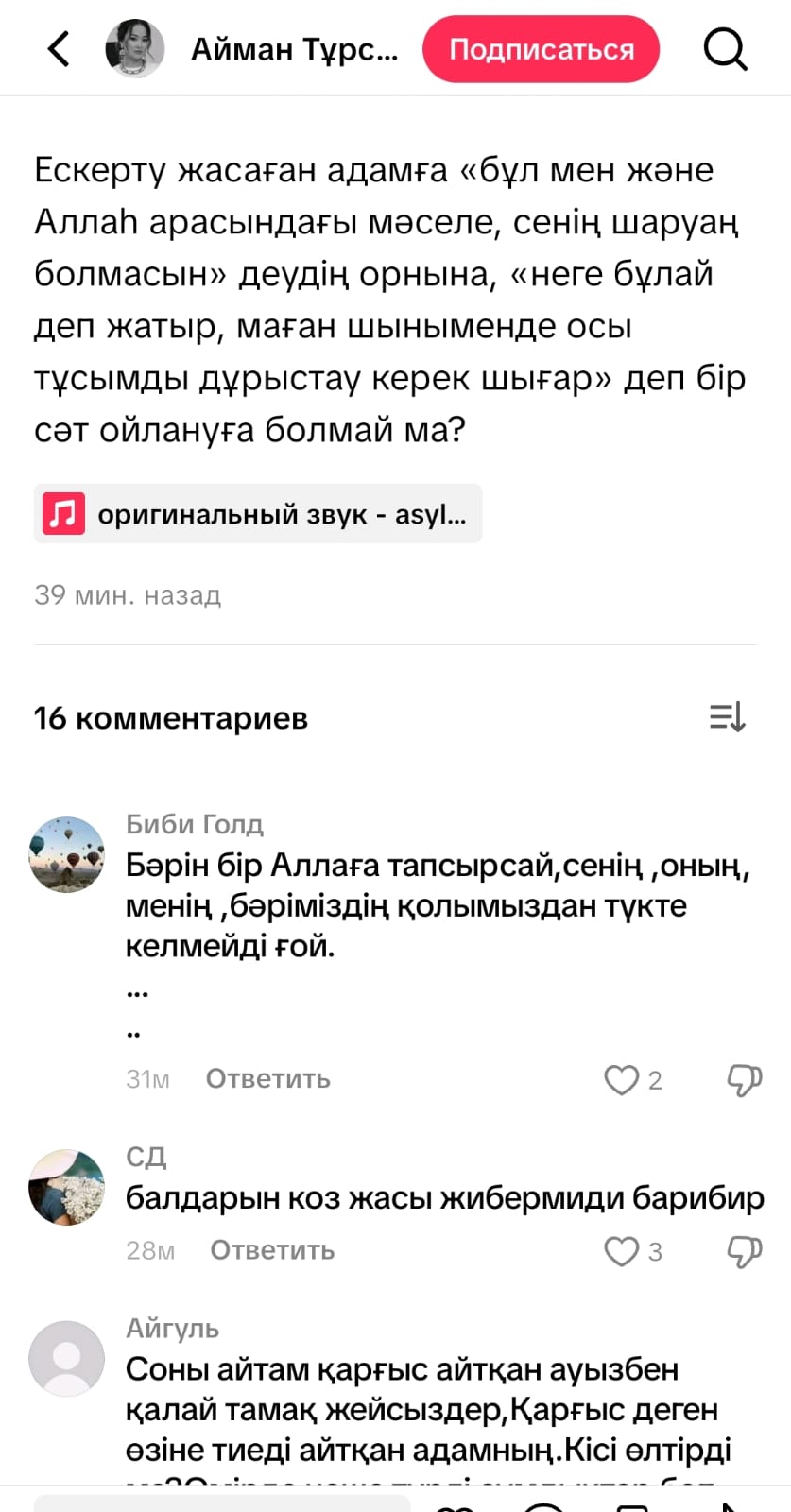This screenshot has width=791, height=1512.
Task: Reply to Биби Голд's comment
Action: point(267,1079)
